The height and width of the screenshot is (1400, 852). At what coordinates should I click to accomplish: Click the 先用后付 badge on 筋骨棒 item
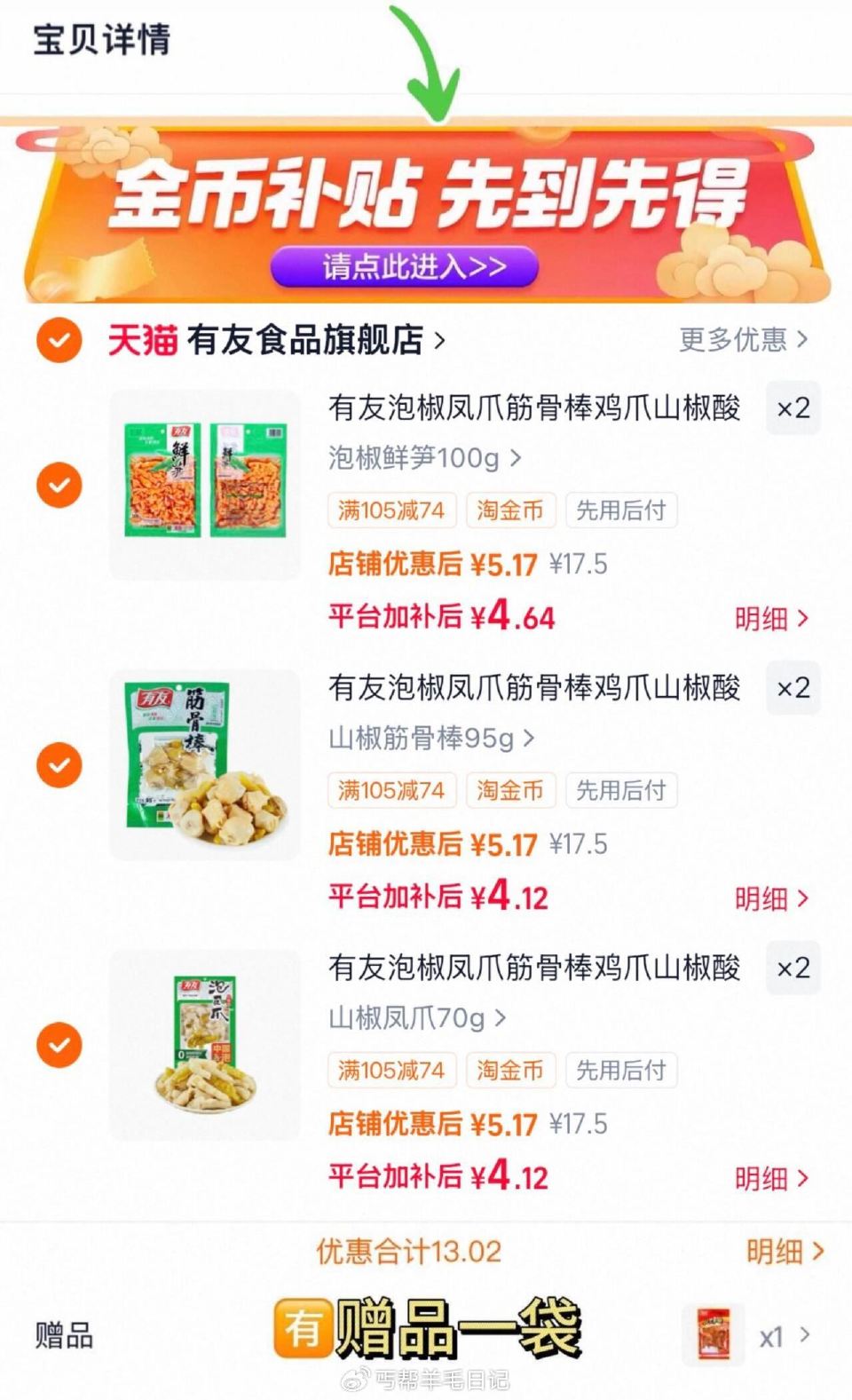pos(621,790)
